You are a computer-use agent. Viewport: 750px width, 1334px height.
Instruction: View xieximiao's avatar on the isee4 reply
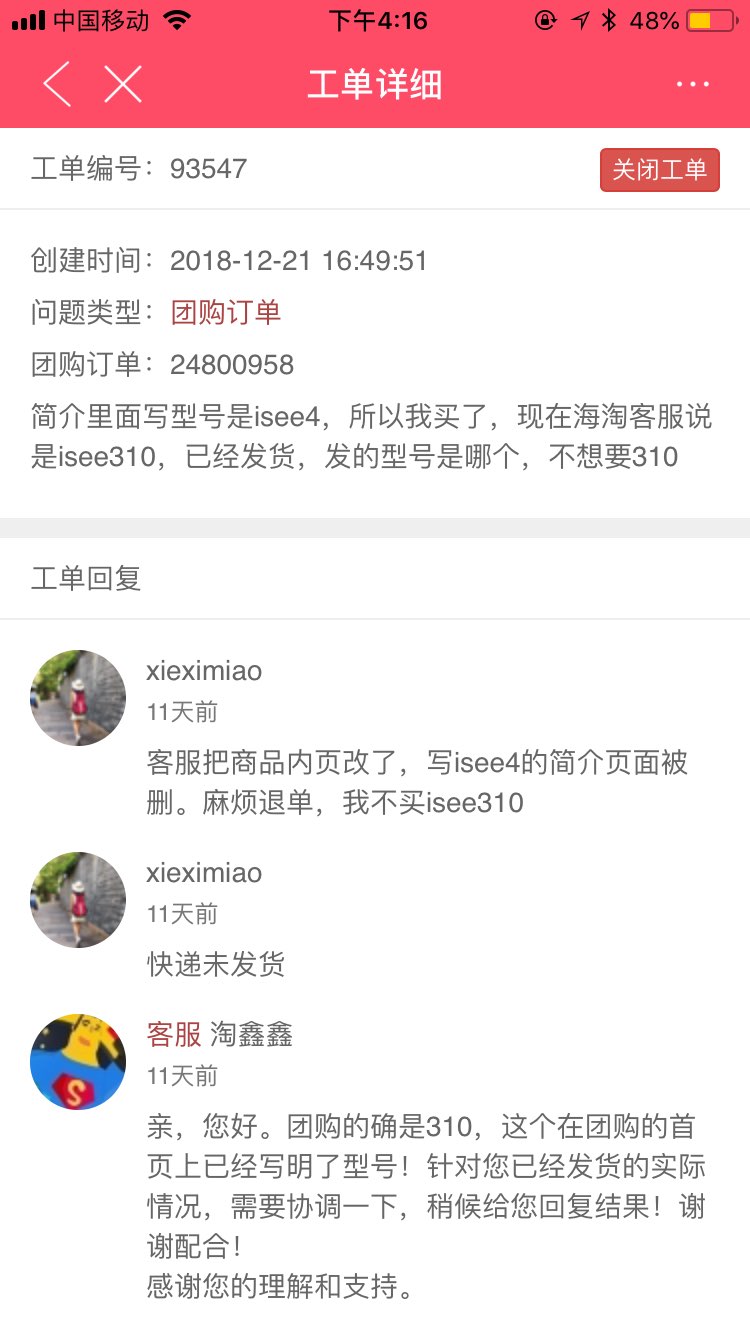coord(78,698)
